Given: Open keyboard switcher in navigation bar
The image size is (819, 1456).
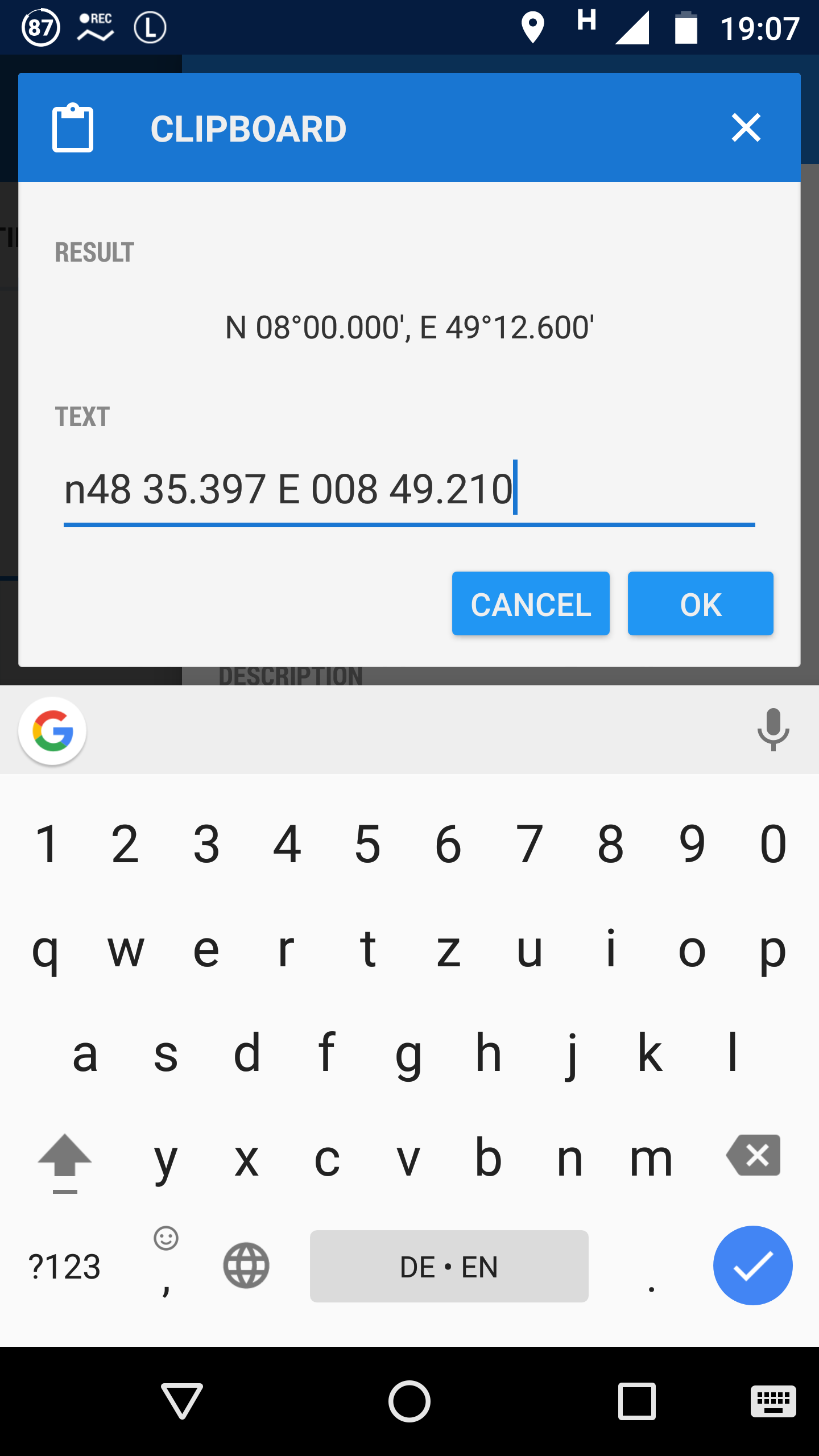Looking at the screenshot, I should click(773, 1401).
